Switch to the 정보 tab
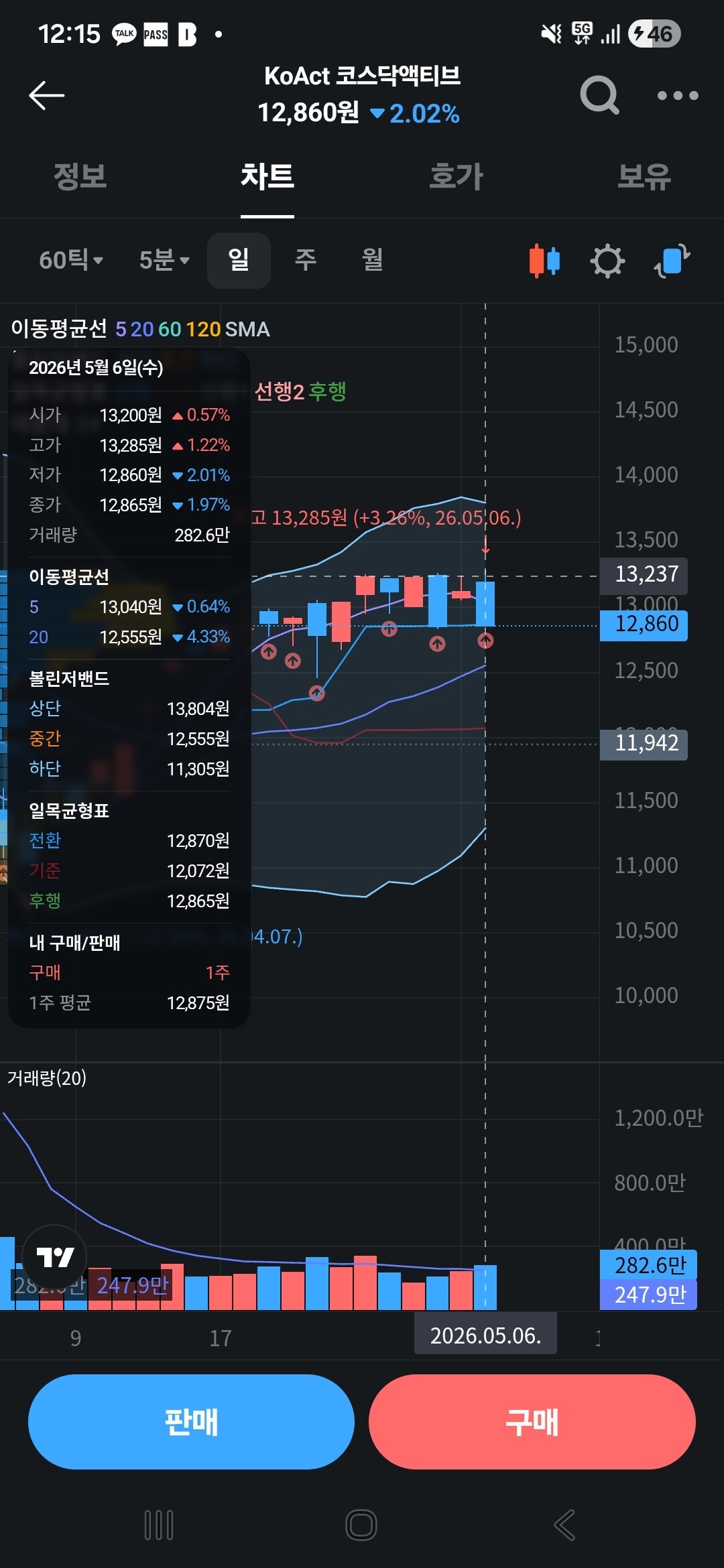 [80, 176]
